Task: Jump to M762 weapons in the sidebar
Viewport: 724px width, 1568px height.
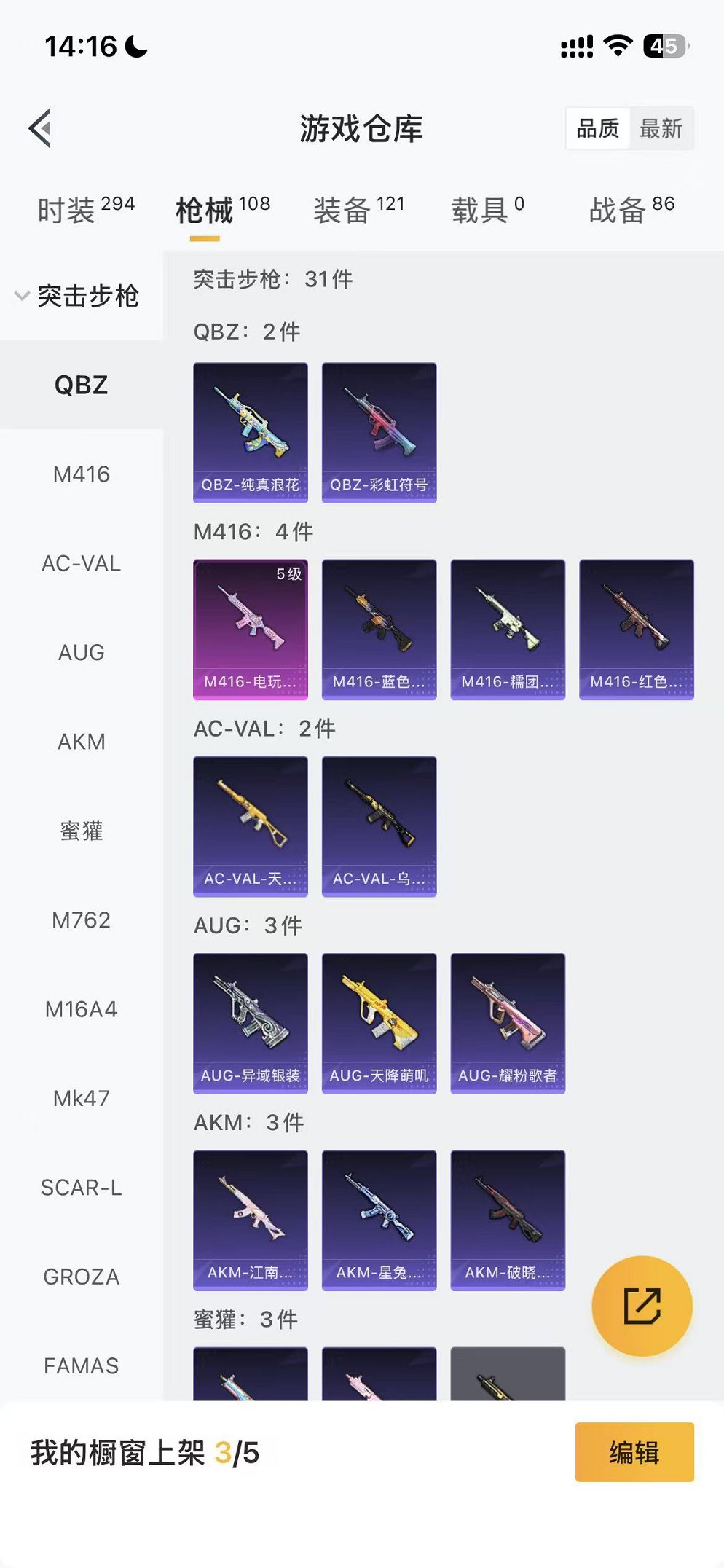Action: click(81, 920)
